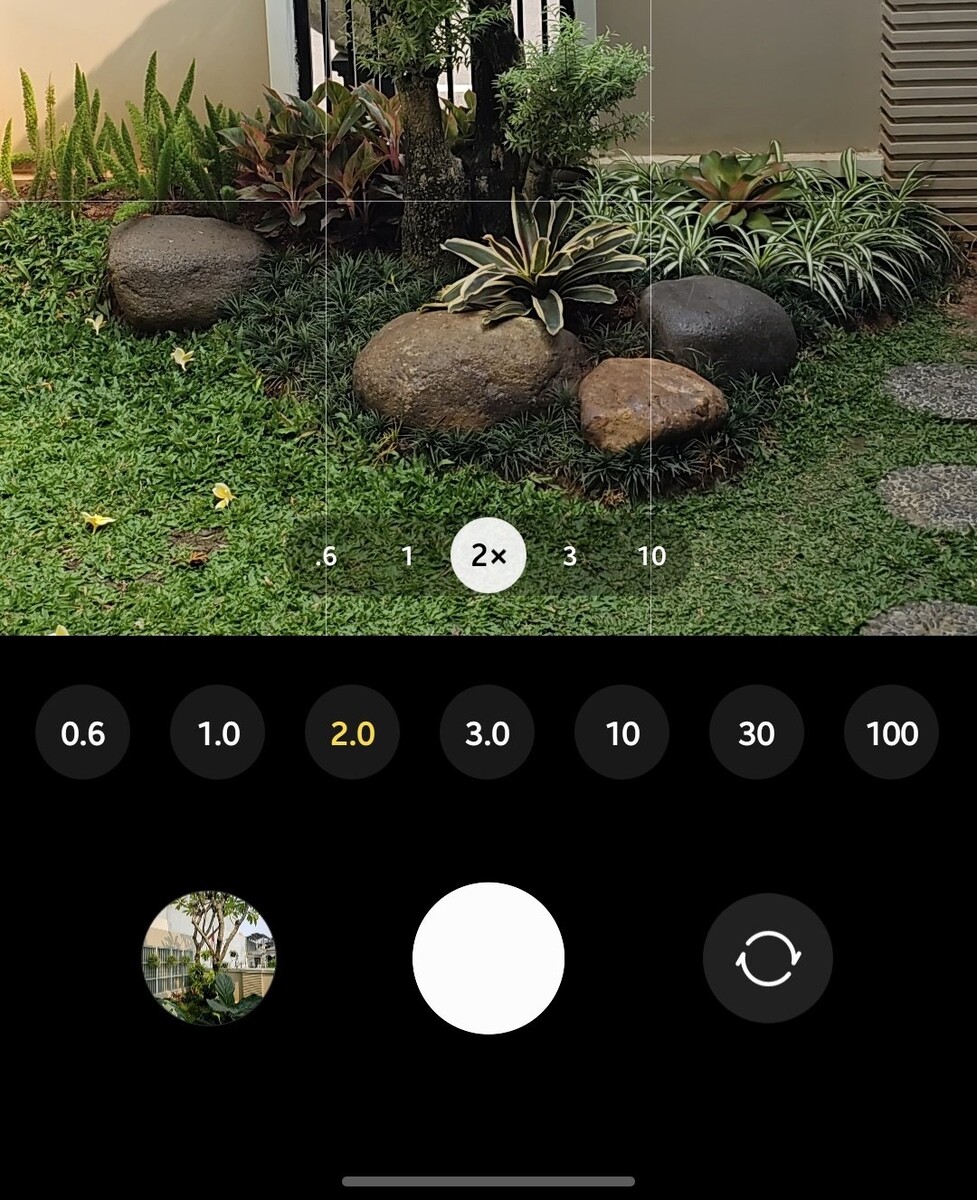The width and height of the screenshot is (977, 1200).
Task: Tap the .6 lens shortcut on the viewfinder
Action: 326,556
